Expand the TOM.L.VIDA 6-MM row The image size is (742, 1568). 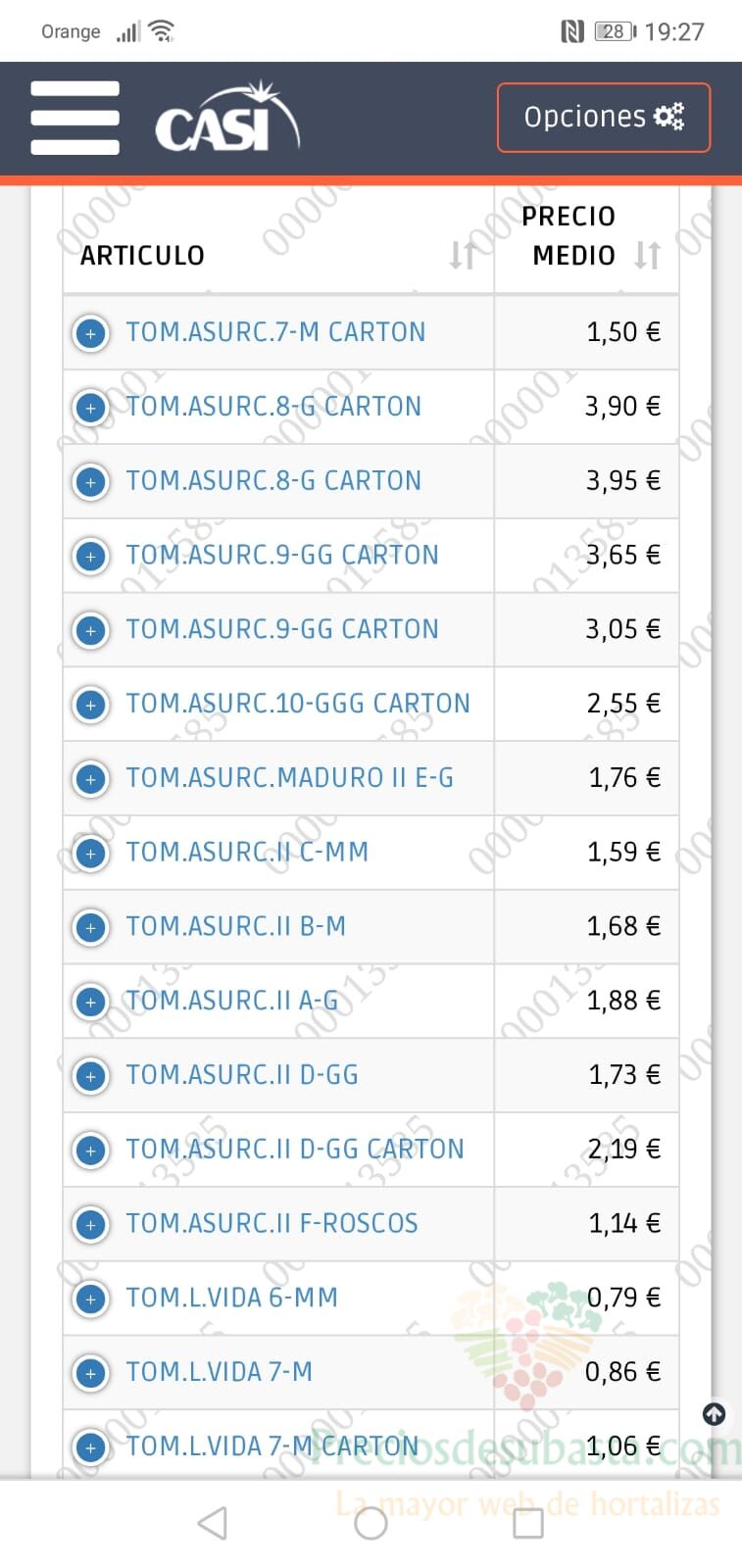pyautogui.click(x=91, y=1299)
